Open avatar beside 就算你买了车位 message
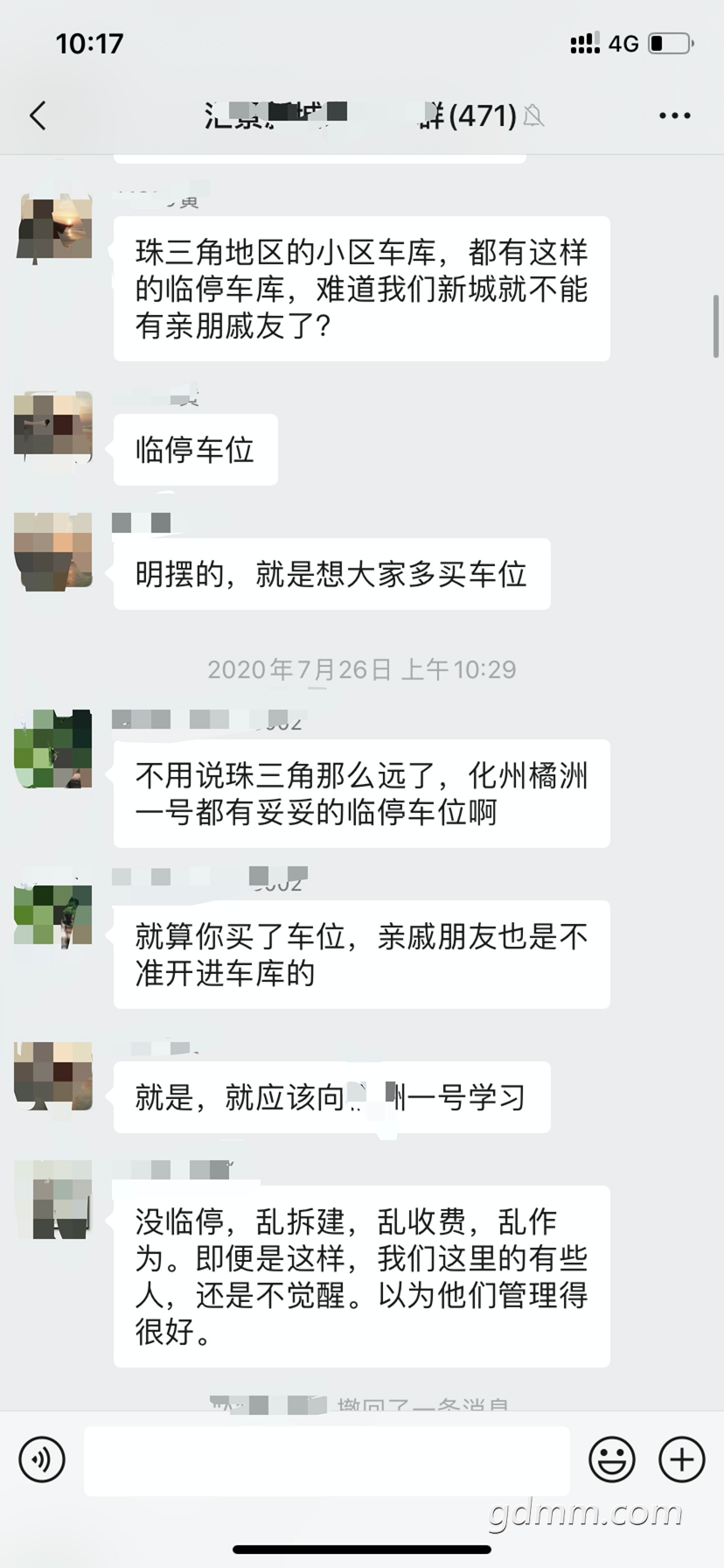This screenshot has height=1568, width=724. pos(53,913)
